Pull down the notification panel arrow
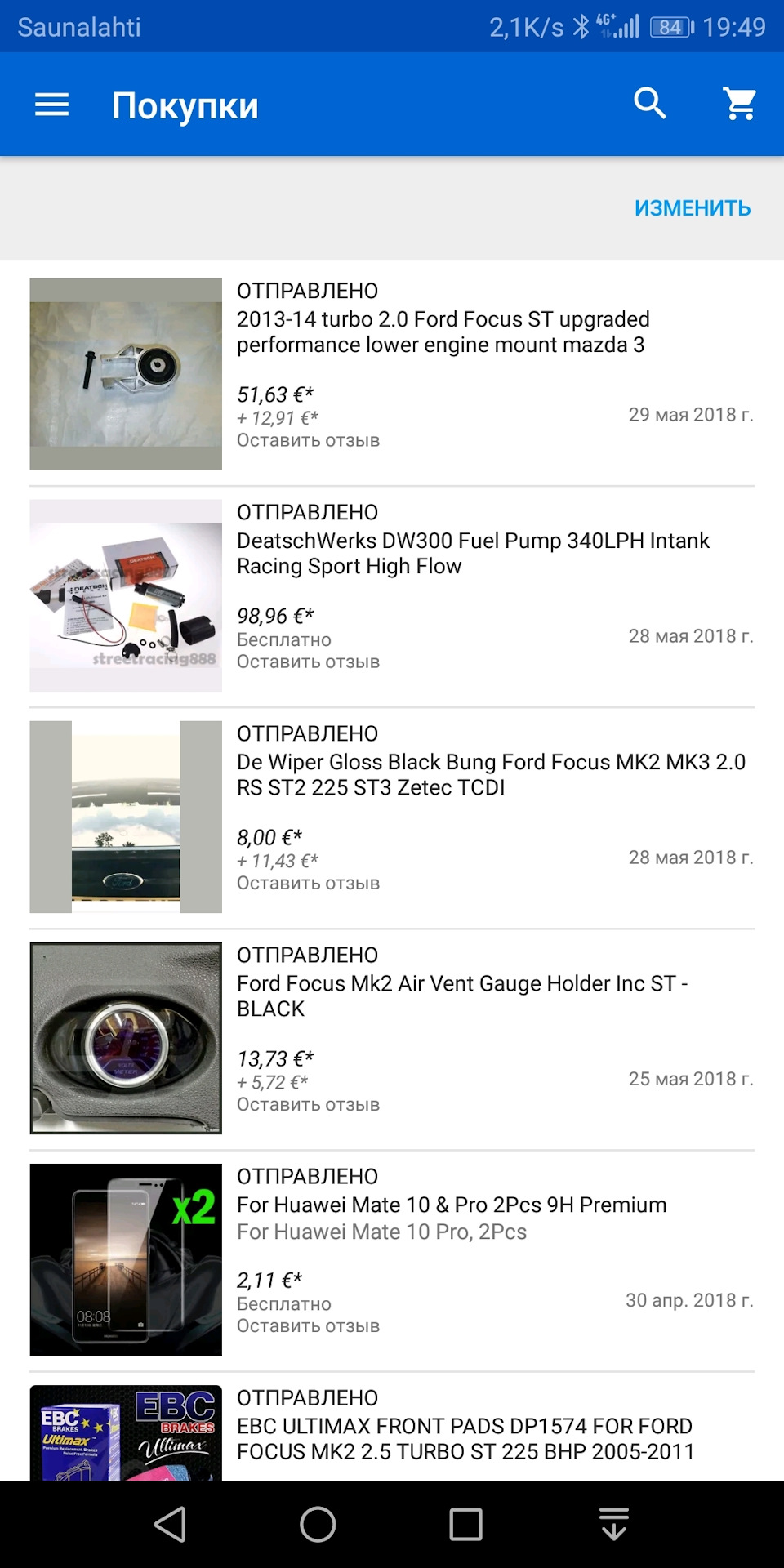This screenshot has height=1568, width=784. click(x=613, y=1524)
